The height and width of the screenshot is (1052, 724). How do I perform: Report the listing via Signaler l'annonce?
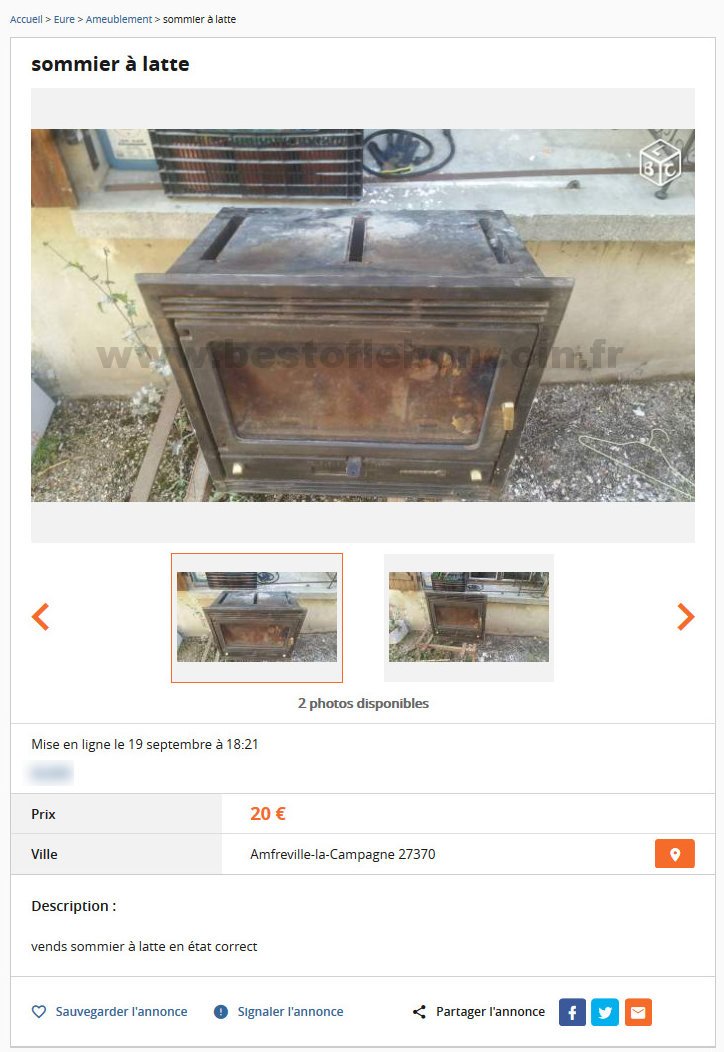(279, 1012)
